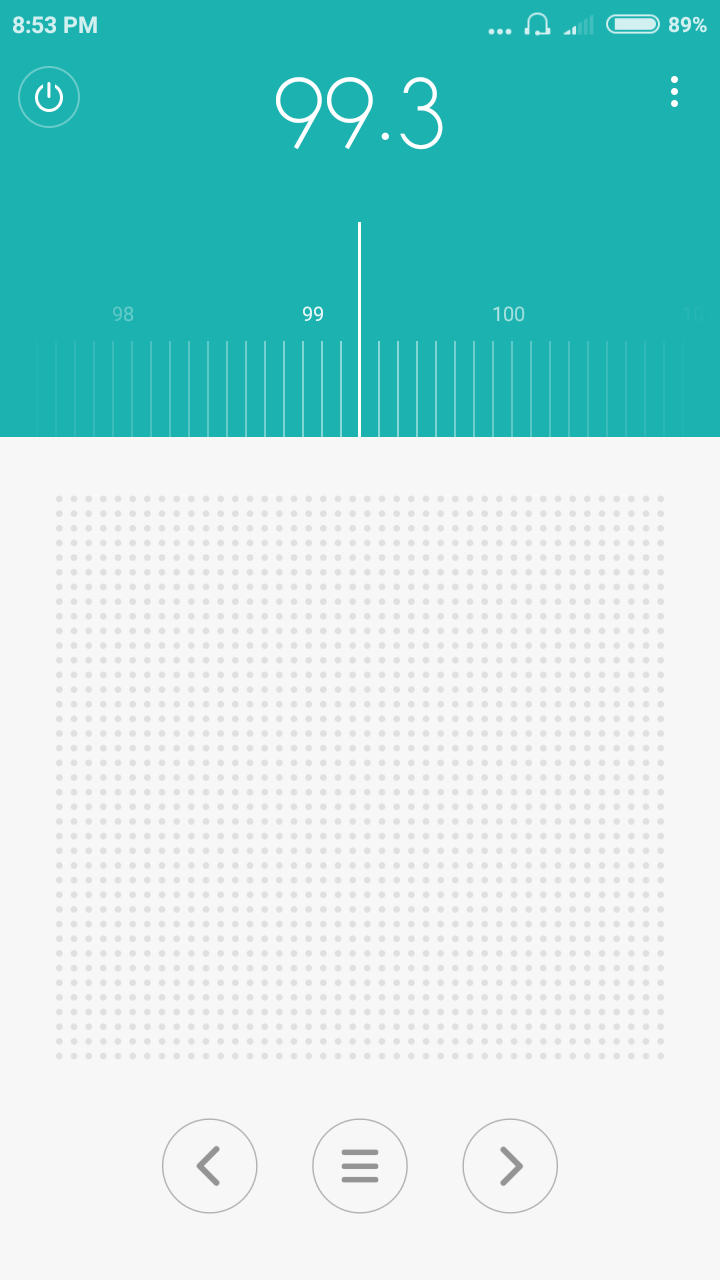
Task: Seek to the previous radio station
Action: (210, 1166)
